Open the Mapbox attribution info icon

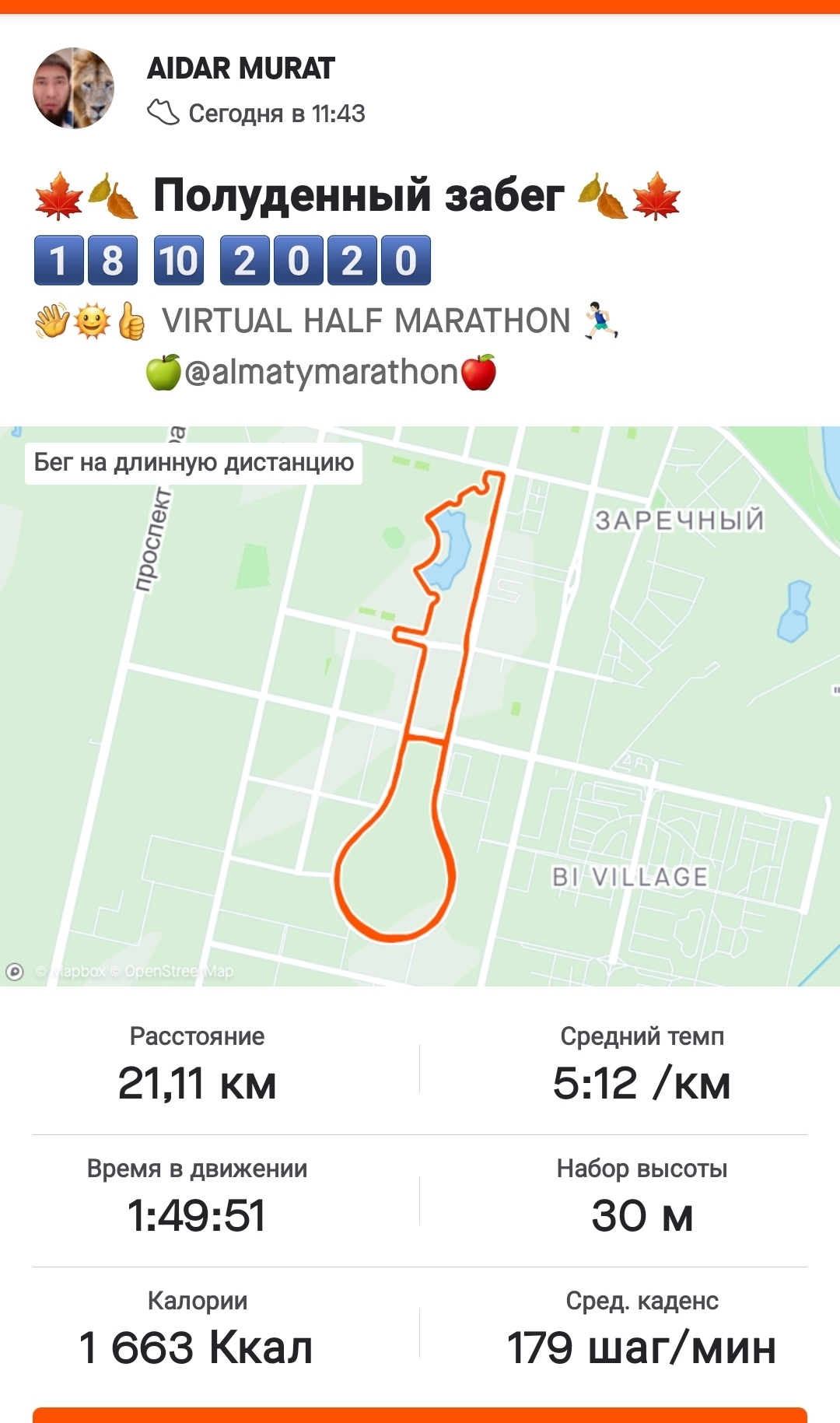point(15,971)
